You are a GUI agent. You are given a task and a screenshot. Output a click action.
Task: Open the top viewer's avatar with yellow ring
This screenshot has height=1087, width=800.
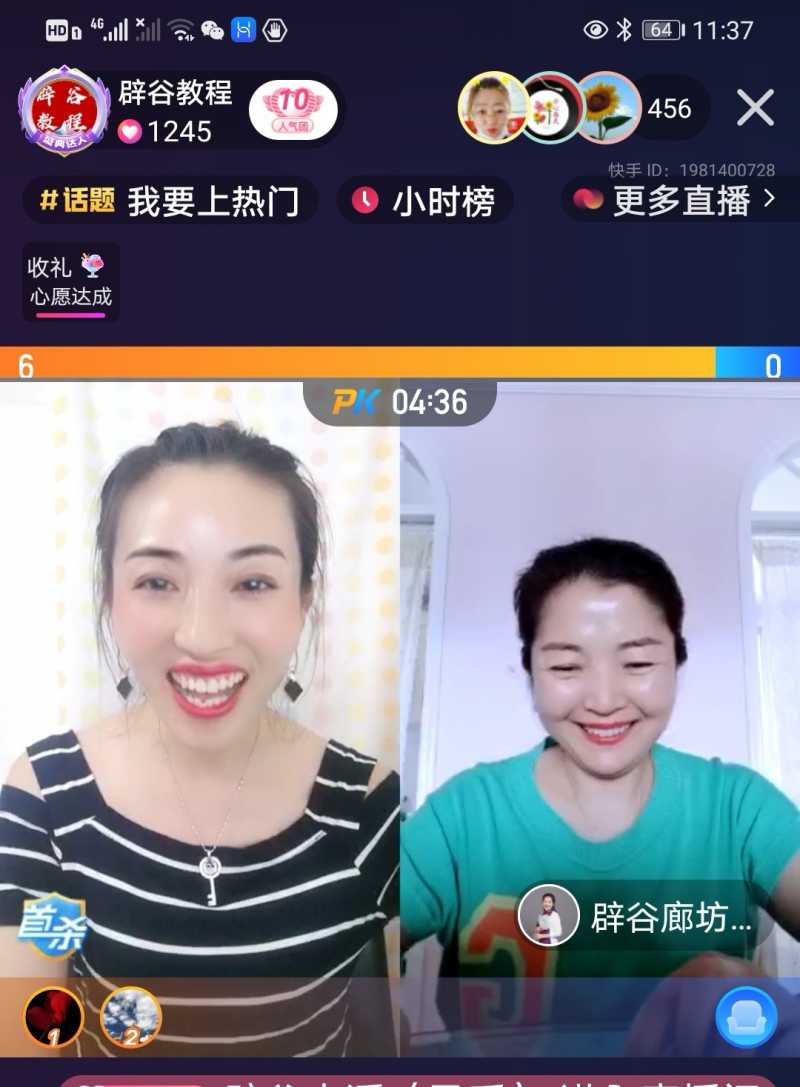click(492, 108)
